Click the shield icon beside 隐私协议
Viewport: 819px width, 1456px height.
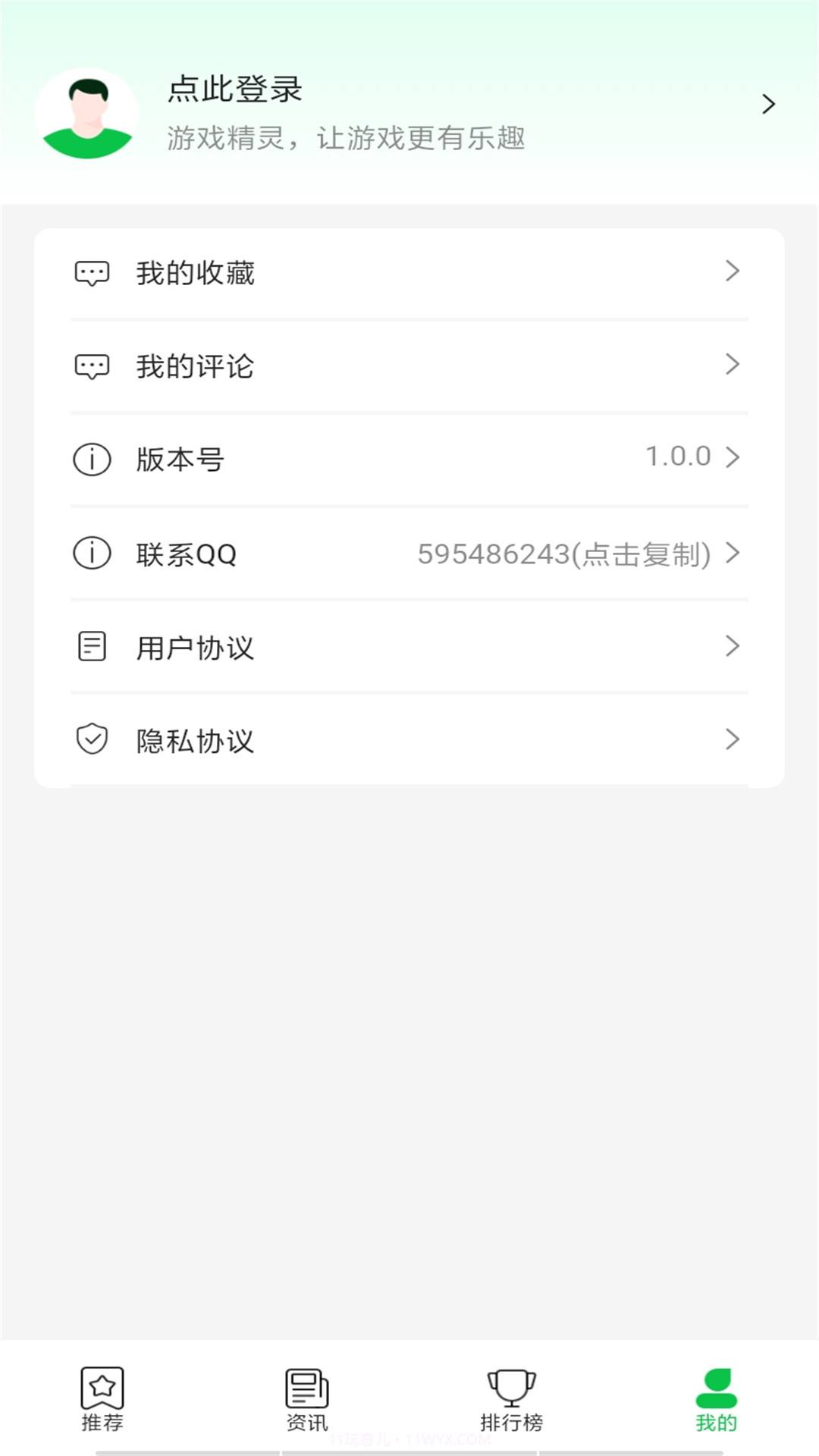[91, 740]
